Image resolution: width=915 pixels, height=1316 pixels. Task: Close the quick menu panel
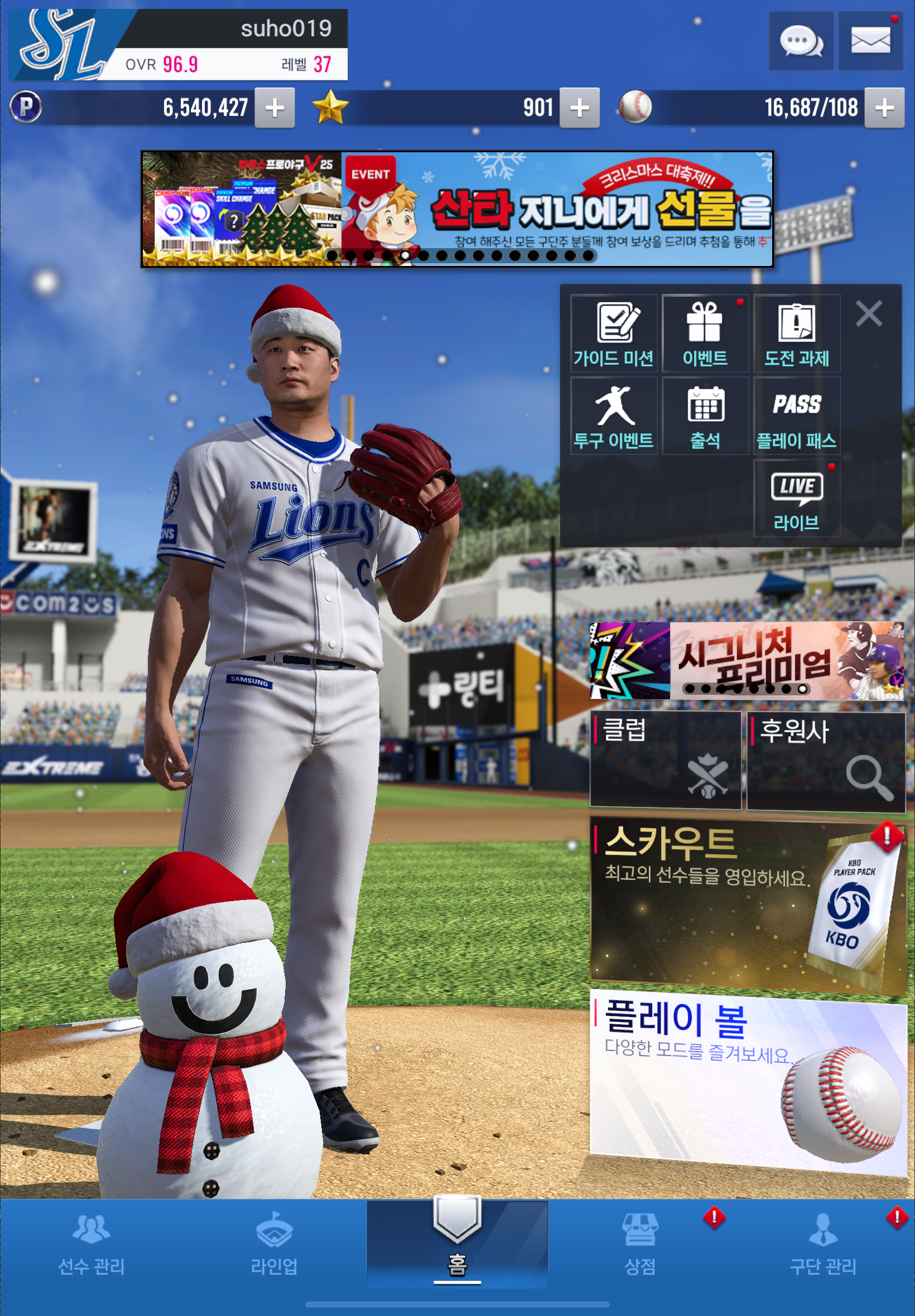869,314
